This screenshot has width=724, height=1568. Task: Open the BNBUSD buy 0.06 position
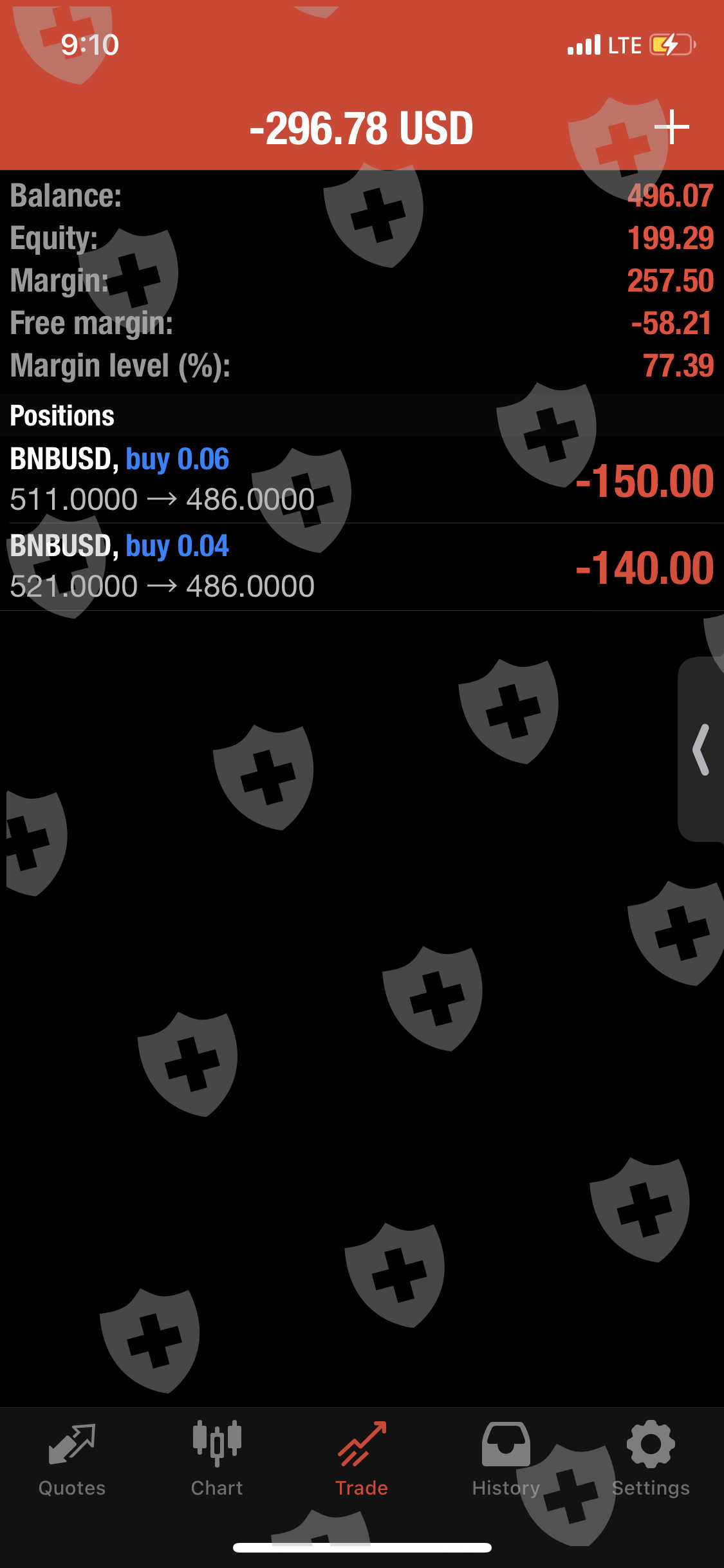pos(362,480)
